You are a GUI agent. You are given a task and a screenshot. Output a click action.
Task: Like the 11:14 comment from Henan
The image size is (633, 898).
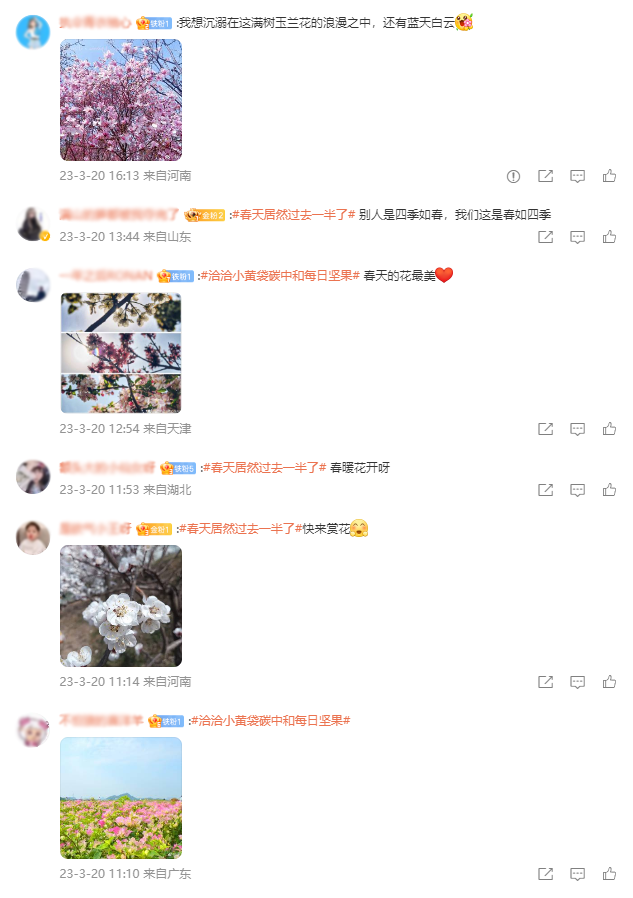(609, 682)
